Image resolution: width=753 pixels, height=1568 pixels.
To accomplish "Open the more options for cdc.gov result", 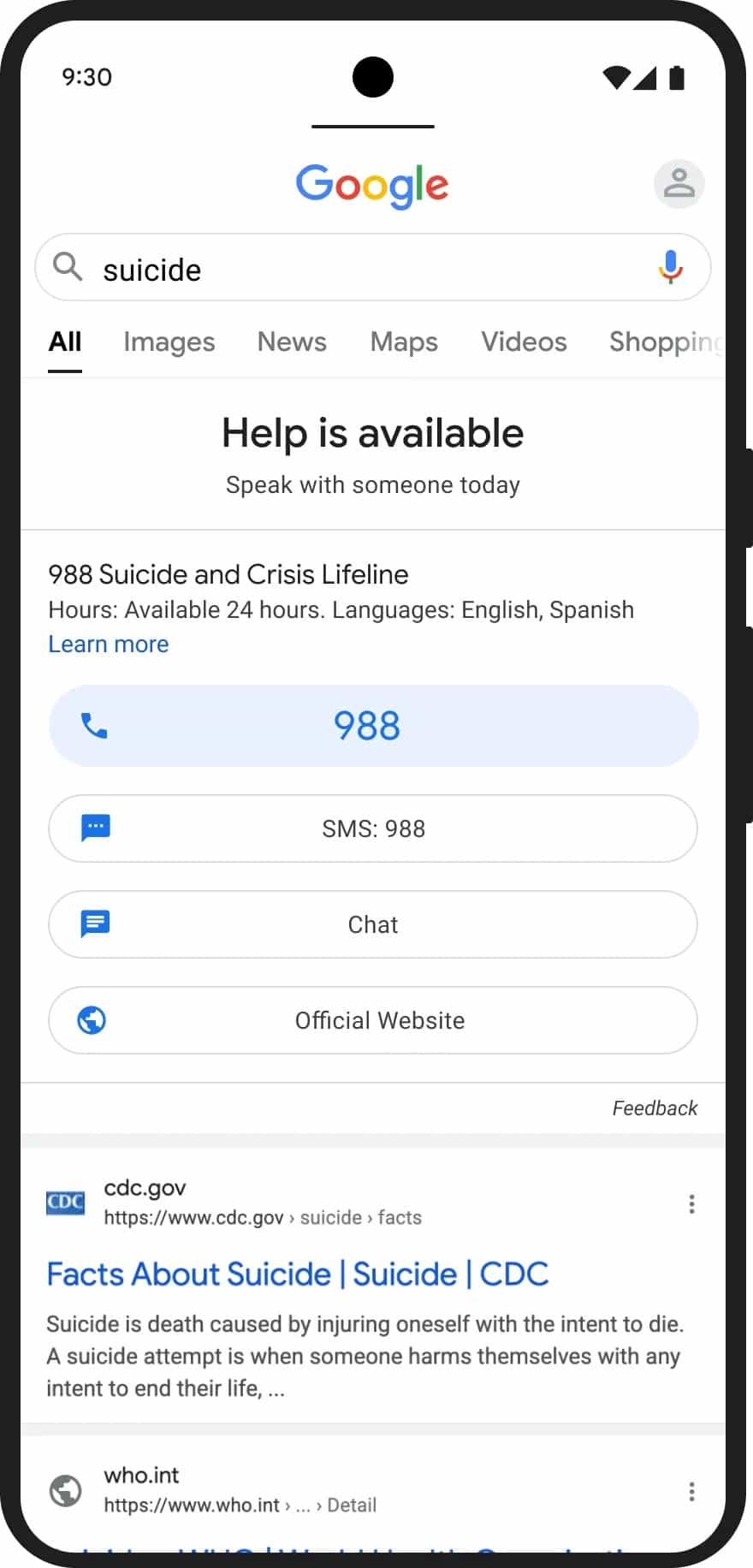I will coord(691,1204).
